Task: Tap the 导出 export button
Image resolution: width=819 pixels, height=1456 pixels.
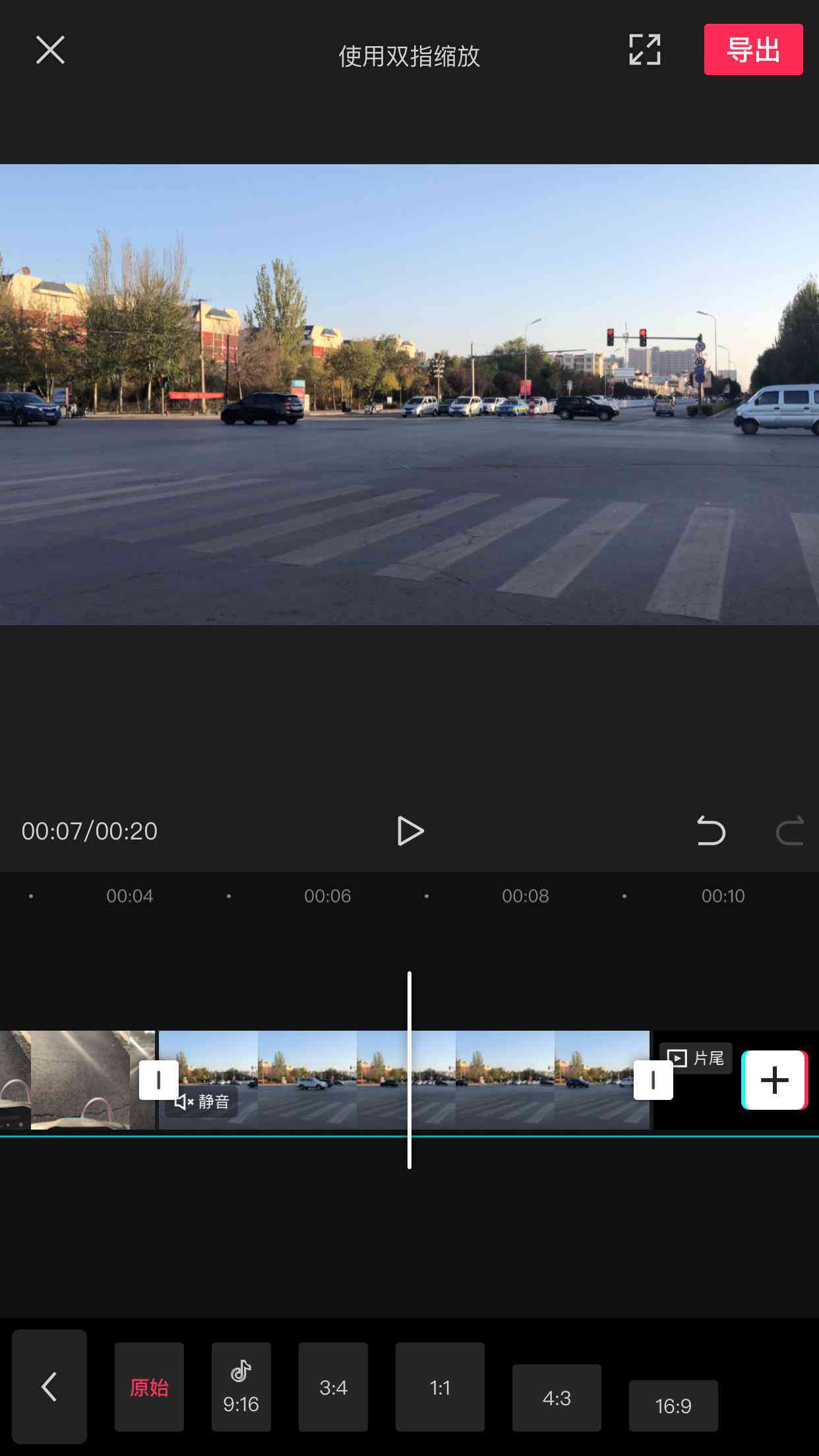Action: tap(753, 50)
